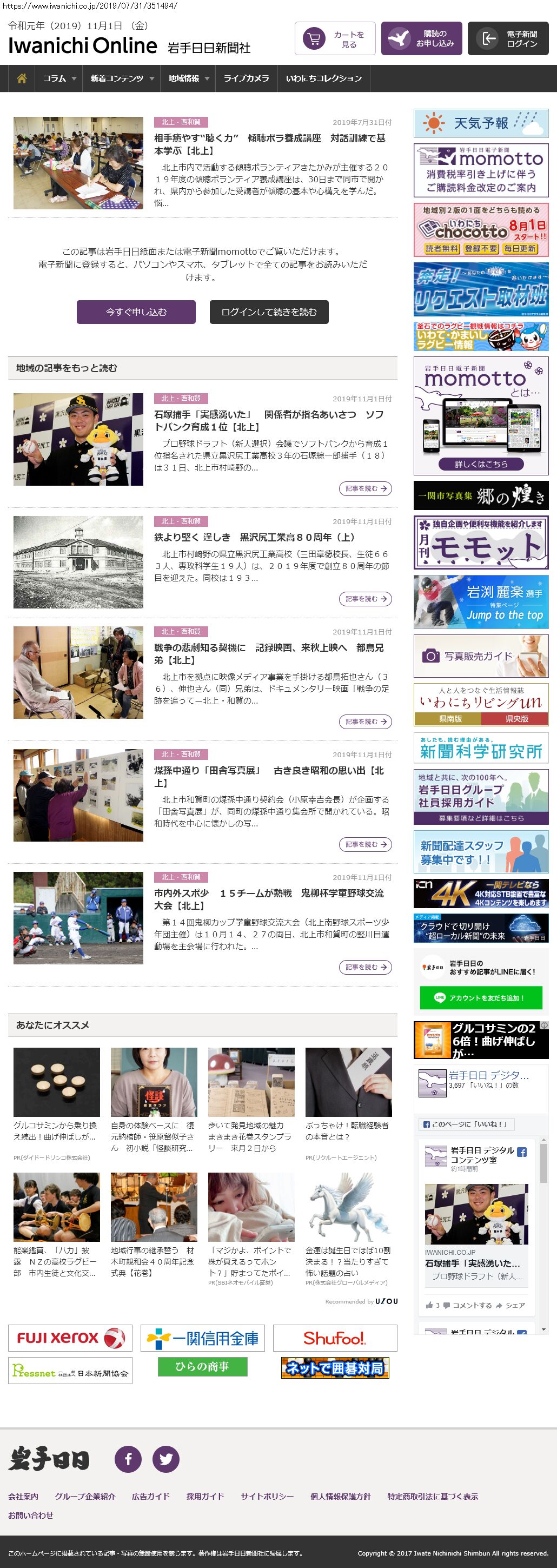Viewport: 557px width, 1568px height.
Task: Expand the コラム dropdown menu
Action: point(59,78)
